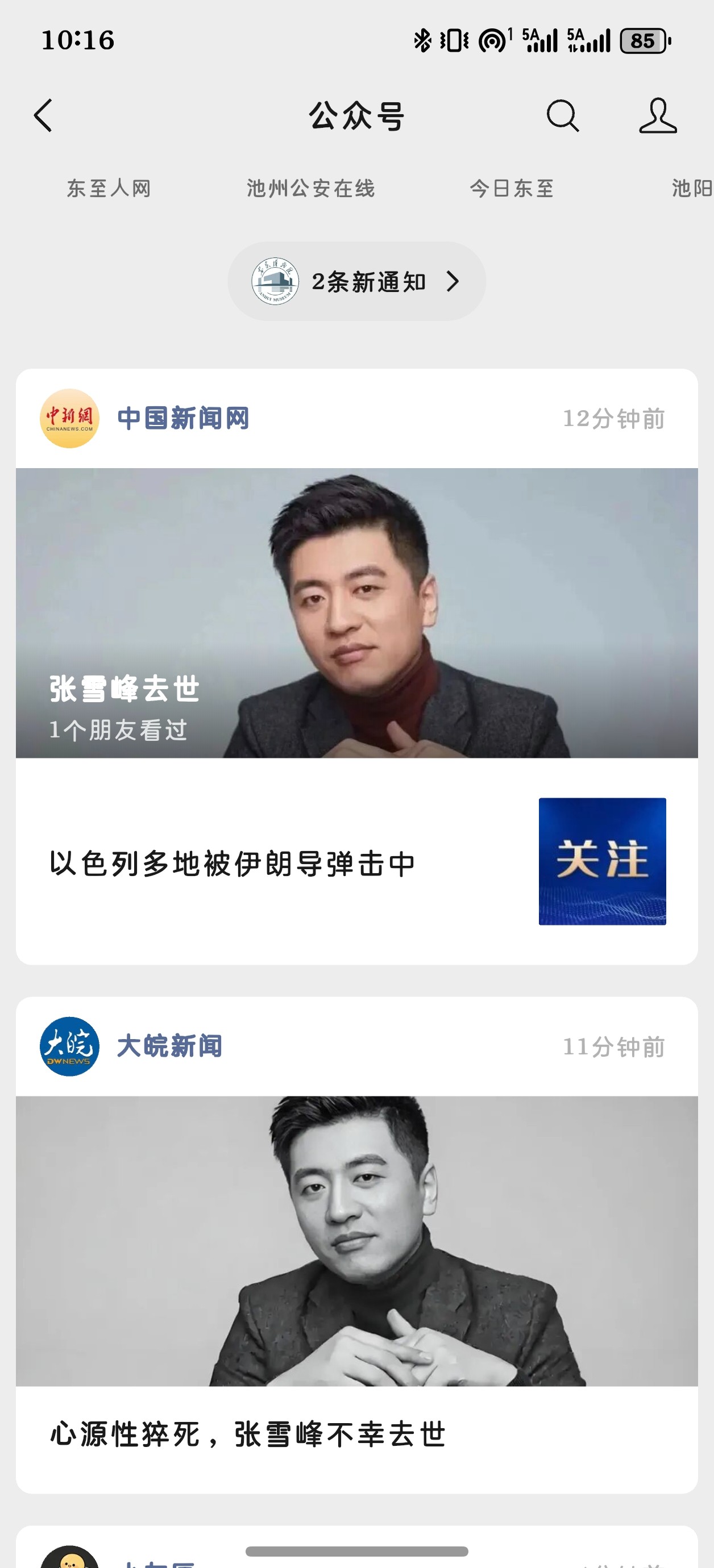714x1568 pixels.
Task: Open the 东至人网 account
Action: click(109, 189)
